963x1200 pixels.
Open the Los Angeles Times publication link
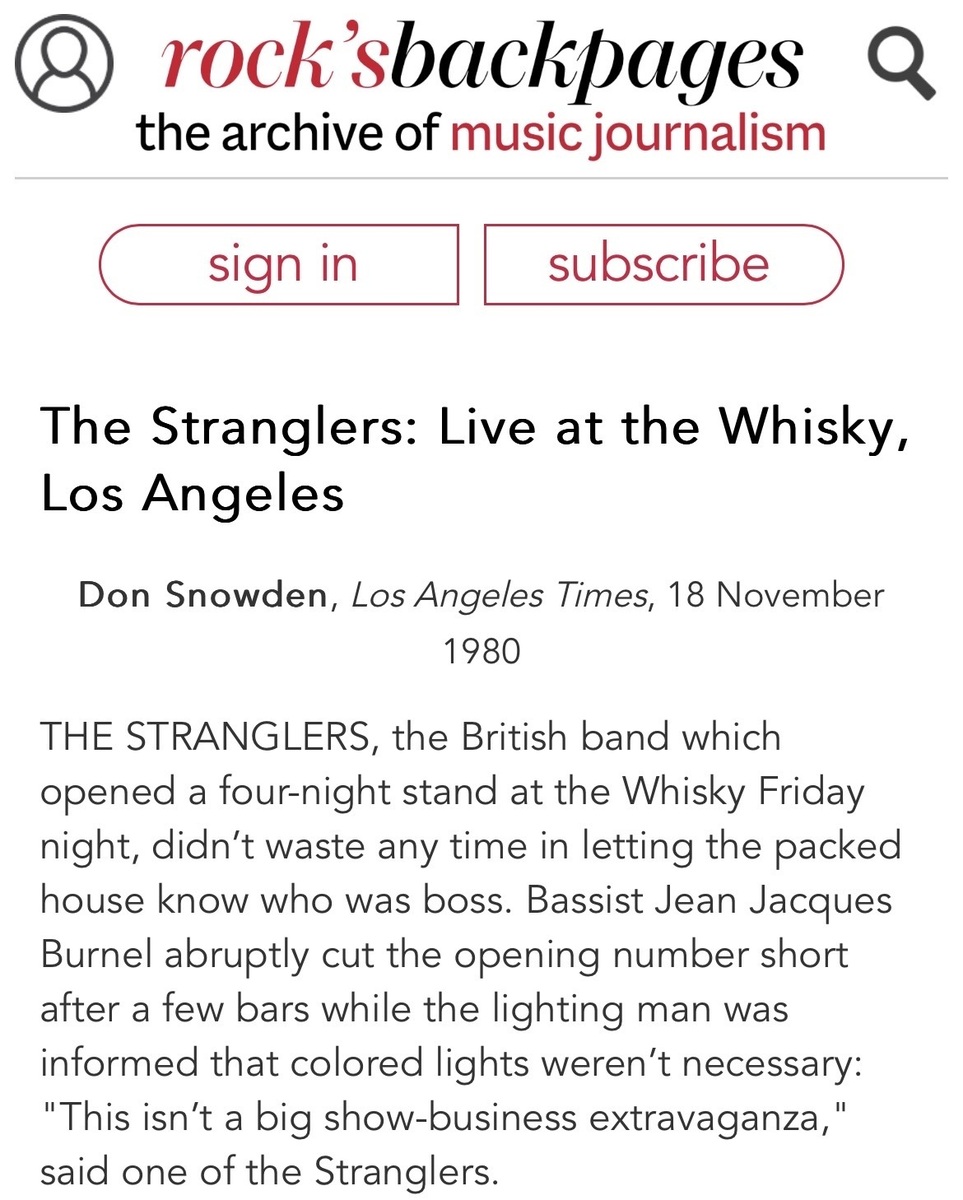(499, 596)
